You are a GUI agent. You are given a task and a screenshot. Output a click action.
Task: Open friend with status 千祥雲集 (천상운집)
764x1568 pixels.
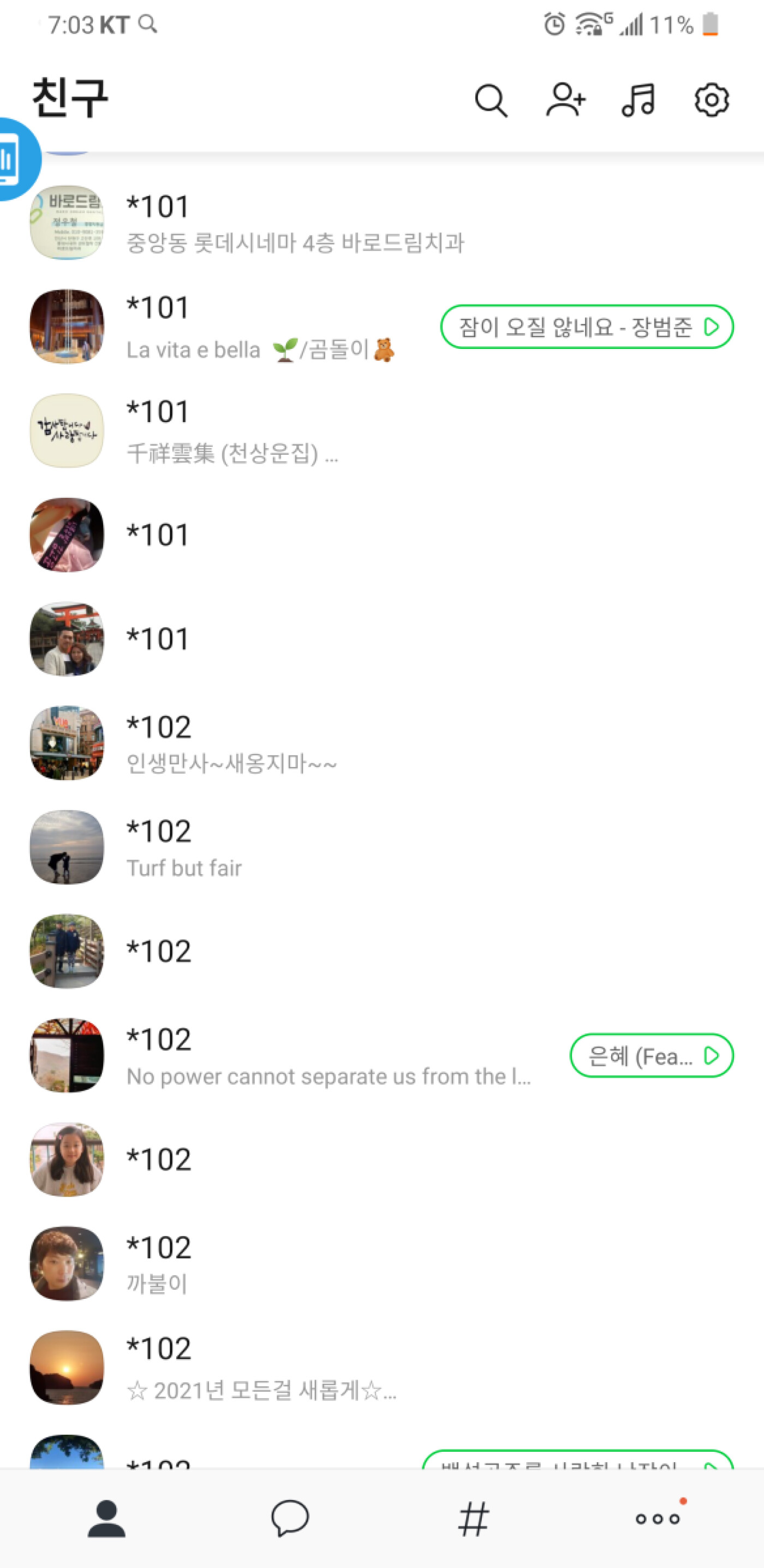click(231, 431)
